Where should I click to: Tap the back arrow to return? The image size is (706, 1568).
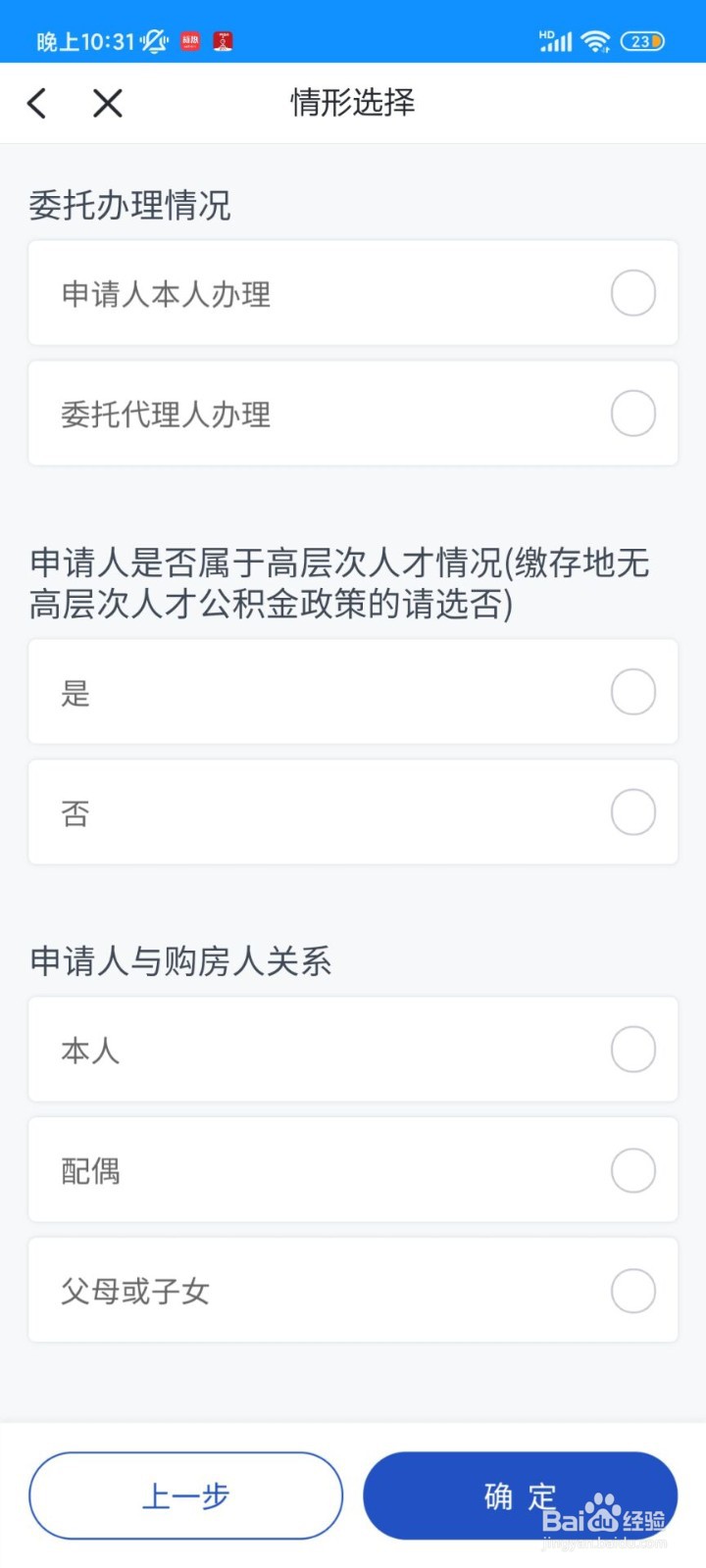tap(36, 103)
